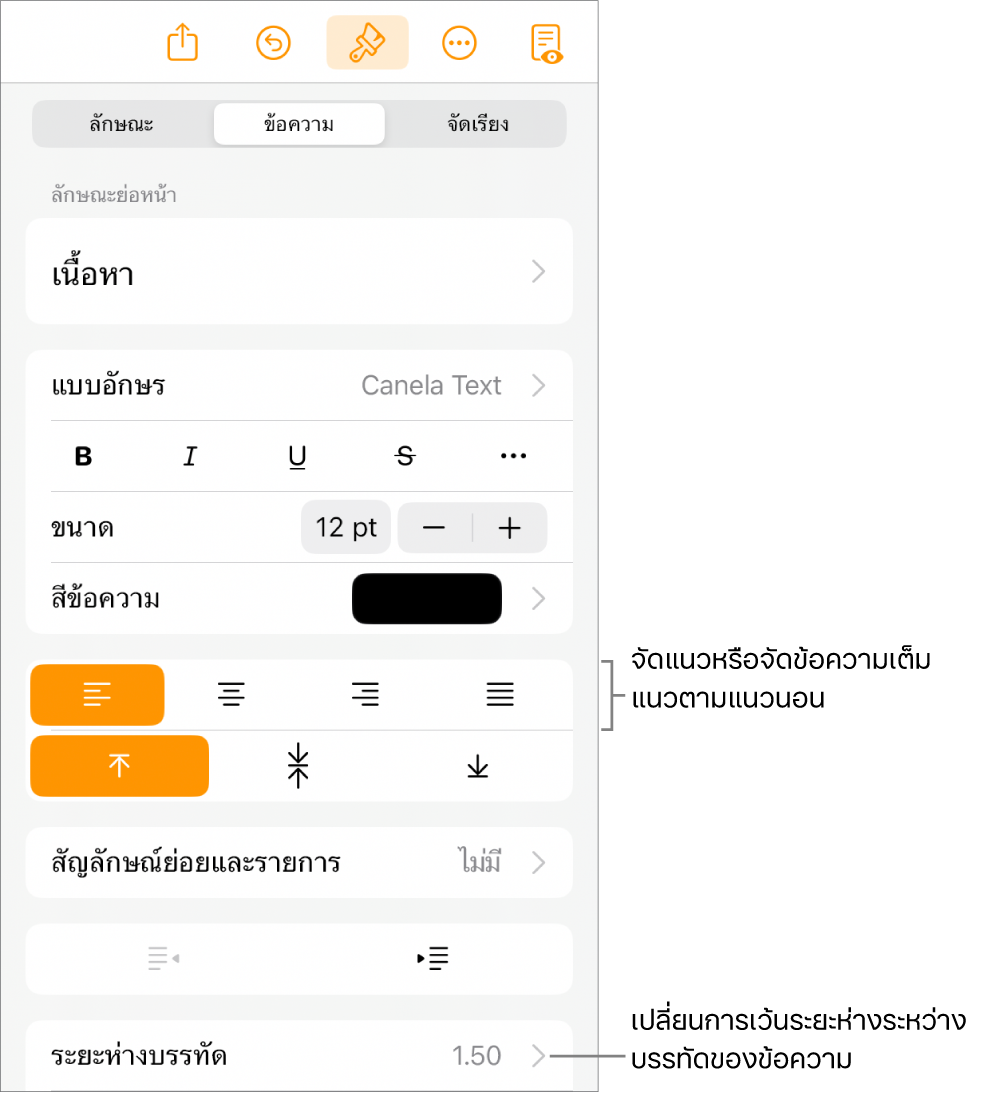Decrease font size with minus button
This screenshot has height=1093, width=987.
tap(434, 528)
